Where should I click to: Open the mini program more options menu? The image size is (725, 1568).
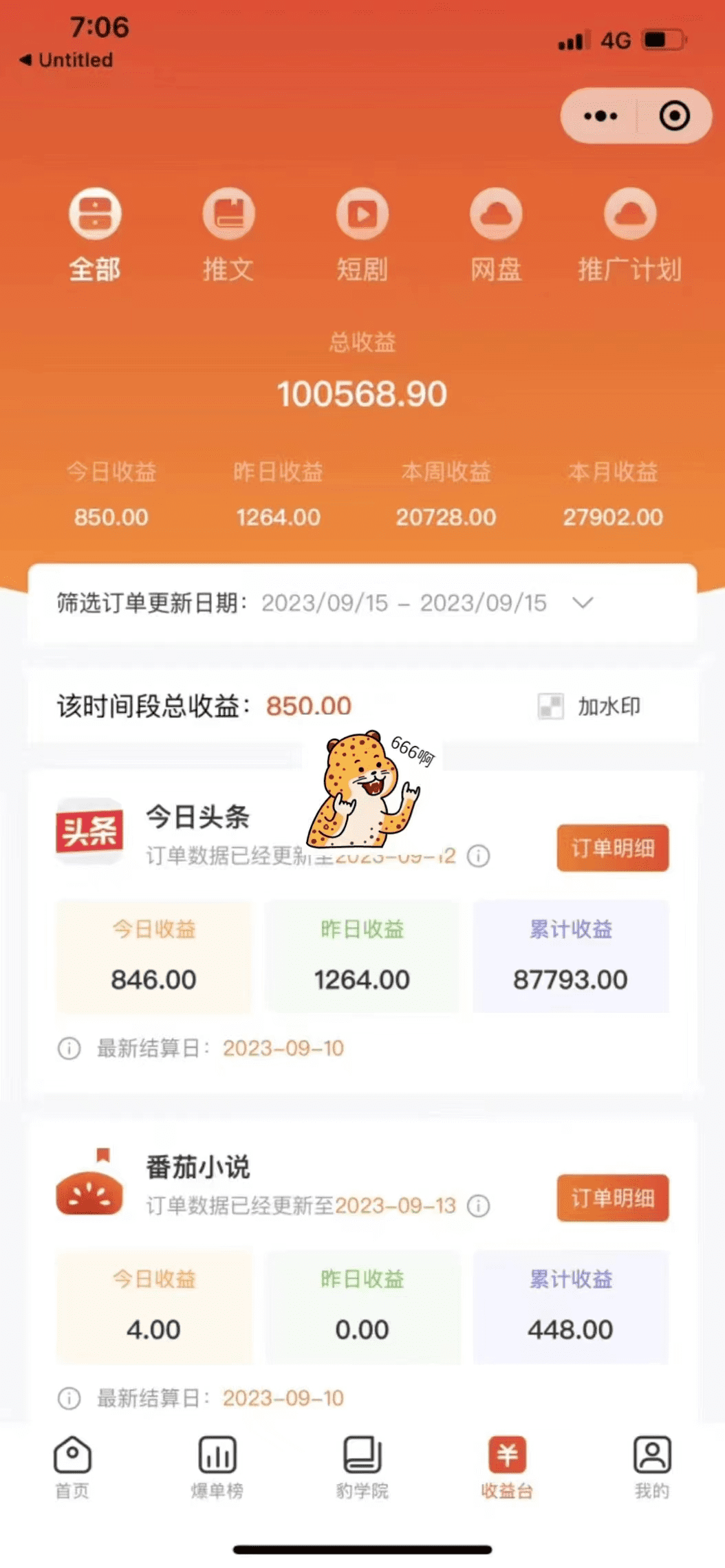[x=600, y=116]
